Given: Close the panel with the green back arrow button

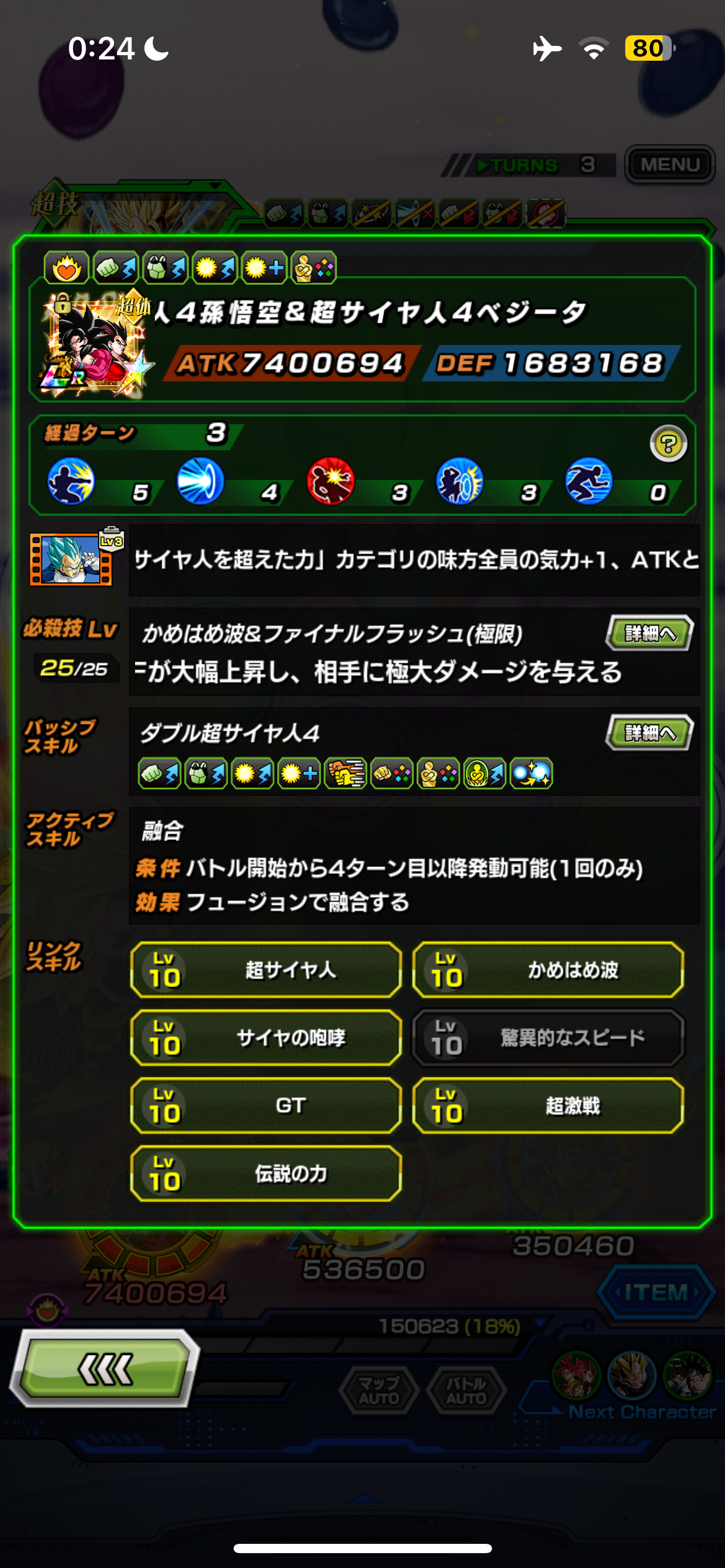Looking at the screenshot, I should pyautogui.click(x=105, y=1369).
